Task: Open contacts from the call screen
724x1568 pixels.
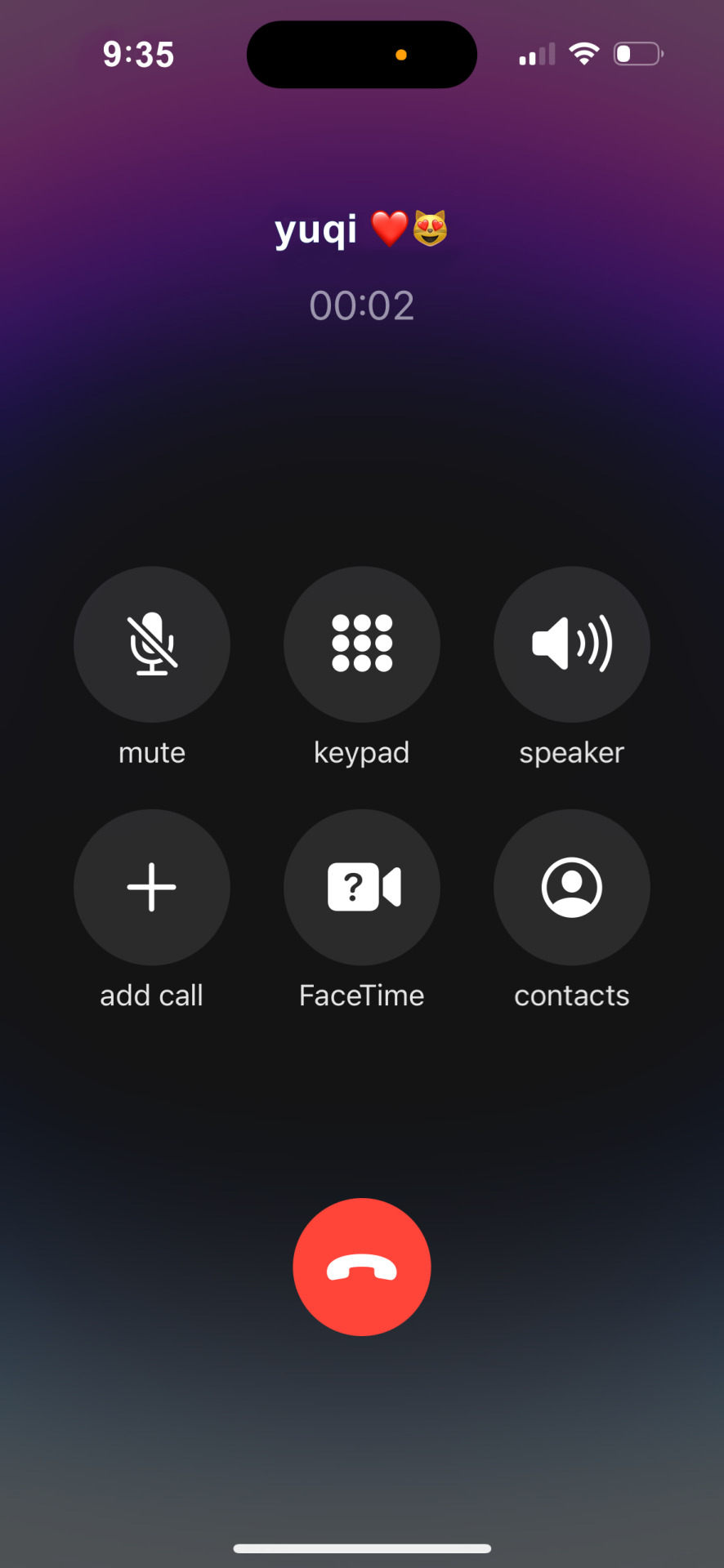Action: click(572, 887)
